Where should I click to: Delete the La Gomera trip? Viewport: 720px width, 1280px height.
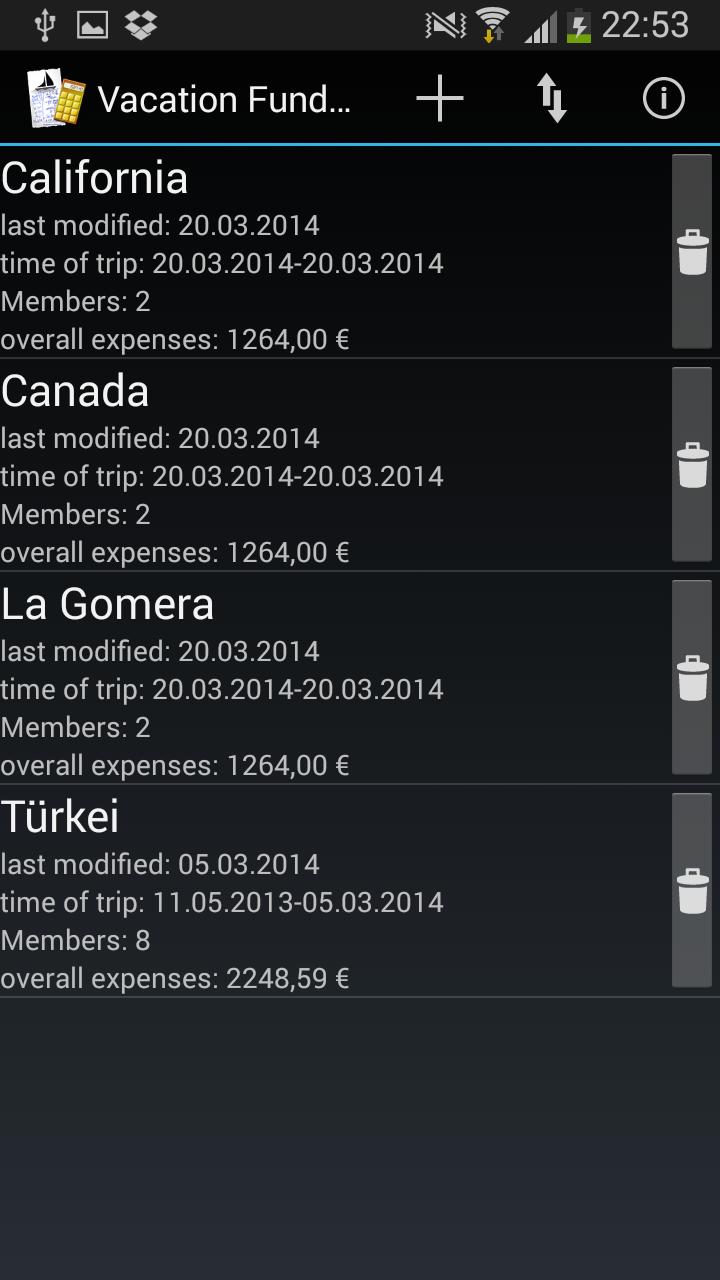(692, 678)
